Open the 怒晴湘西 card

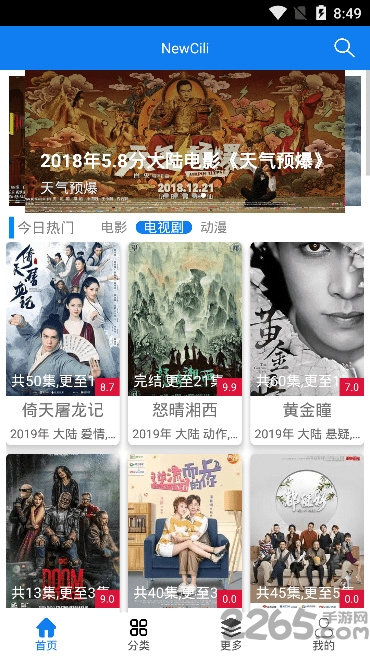click(x=185, y=343)
